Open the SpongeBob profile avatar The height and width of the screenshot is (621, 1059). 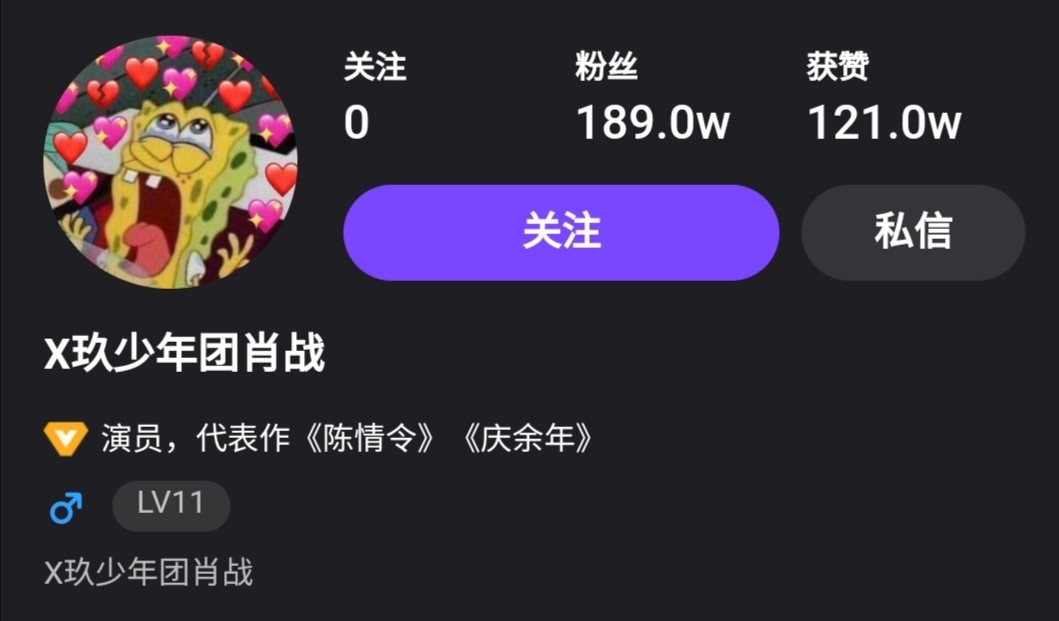[x=170, y=162]
